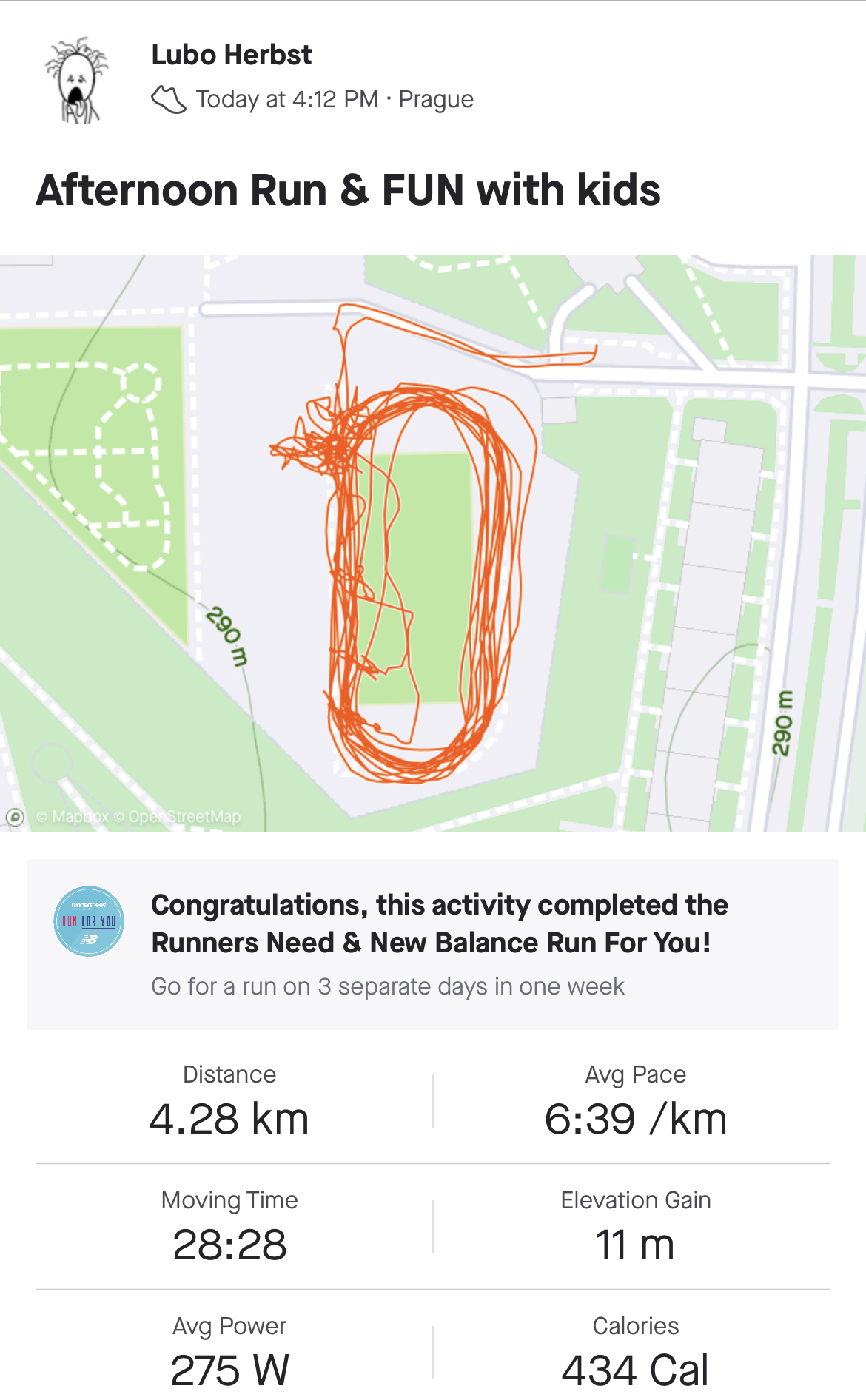Open the Run For You challenge card

point(433,944)
